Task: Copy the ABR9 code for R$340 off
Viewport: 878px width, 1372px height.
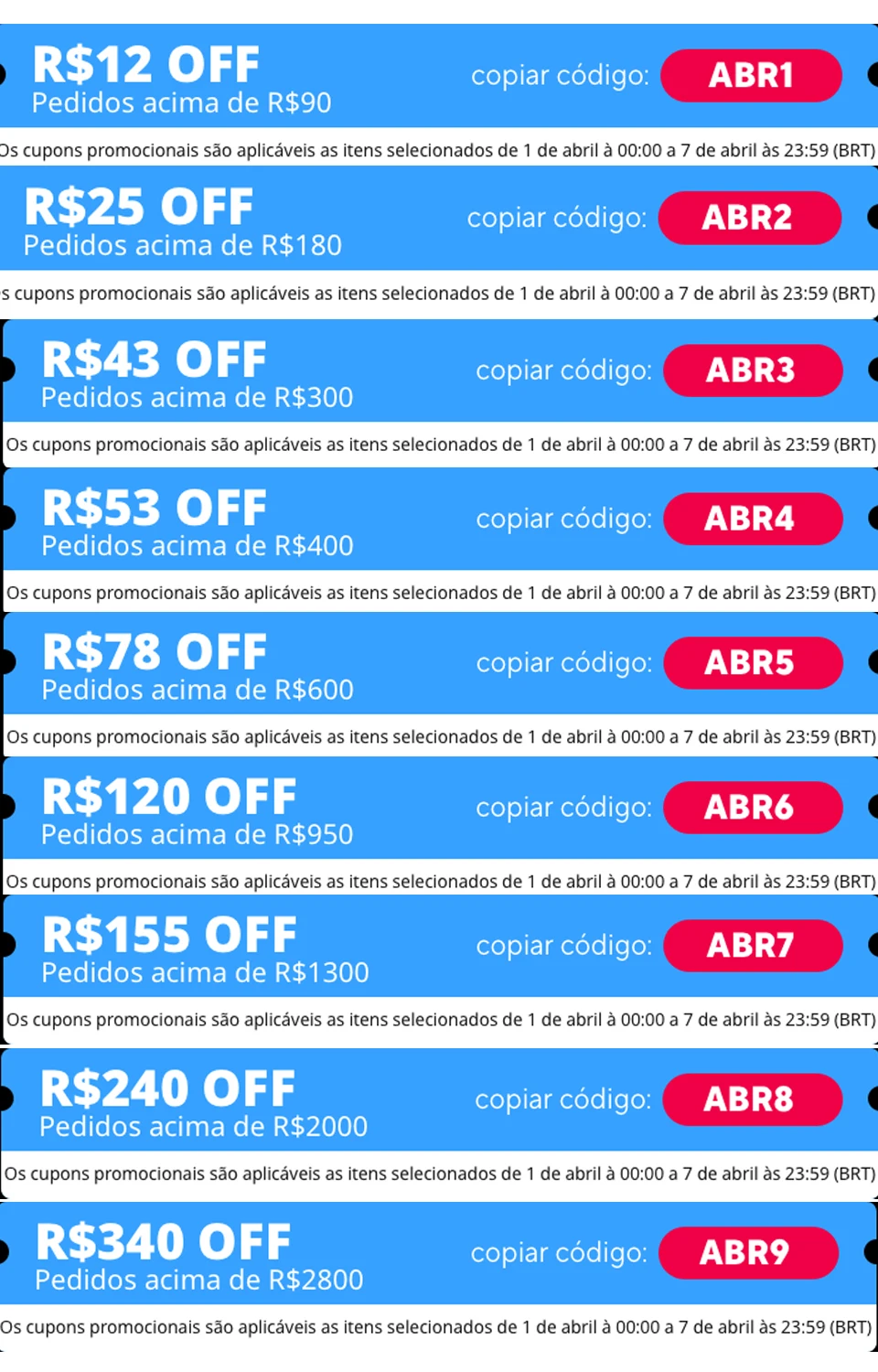Action: (x=748, y=1252)
